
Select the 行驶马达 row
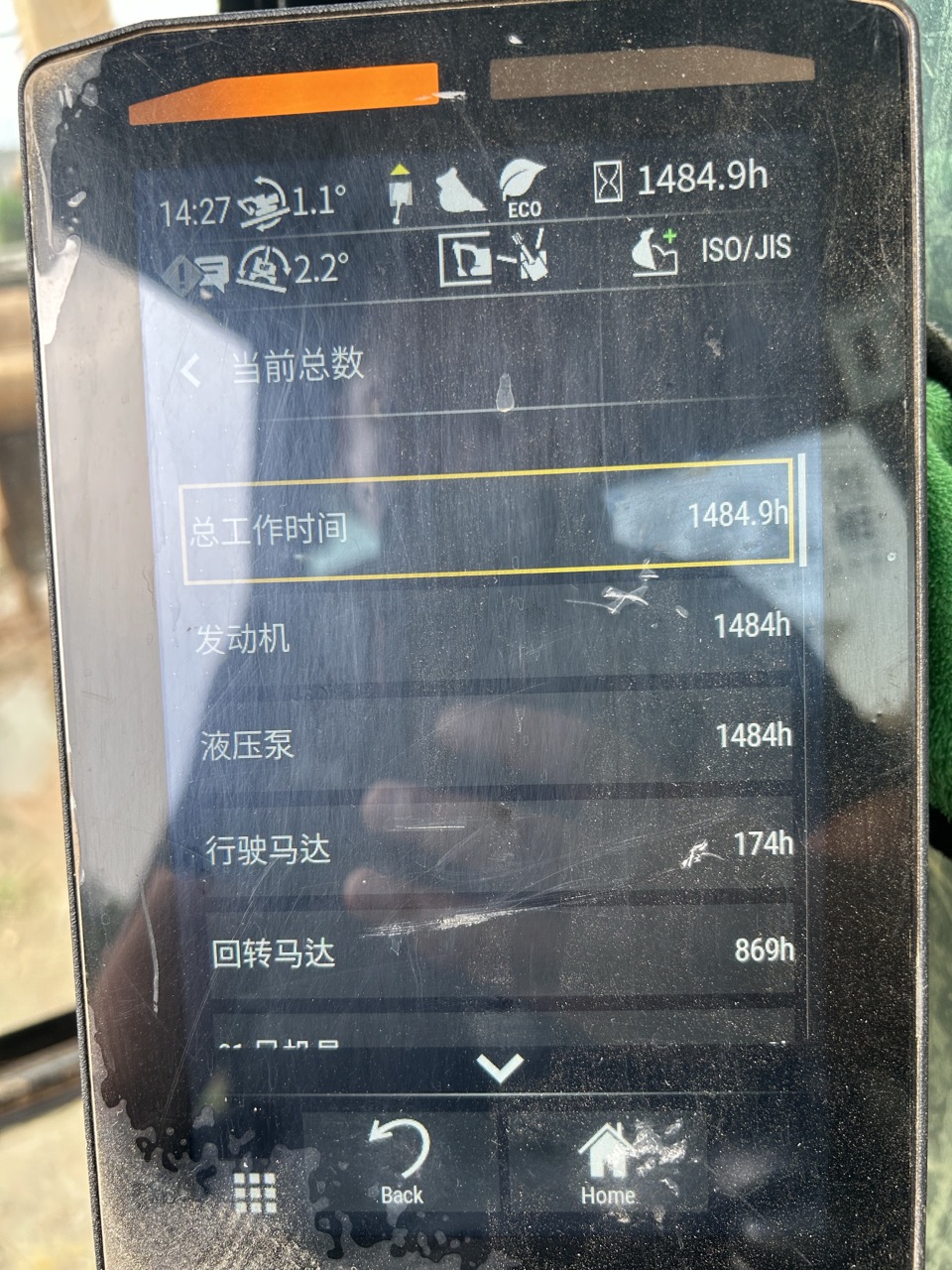tap(496, 847)
